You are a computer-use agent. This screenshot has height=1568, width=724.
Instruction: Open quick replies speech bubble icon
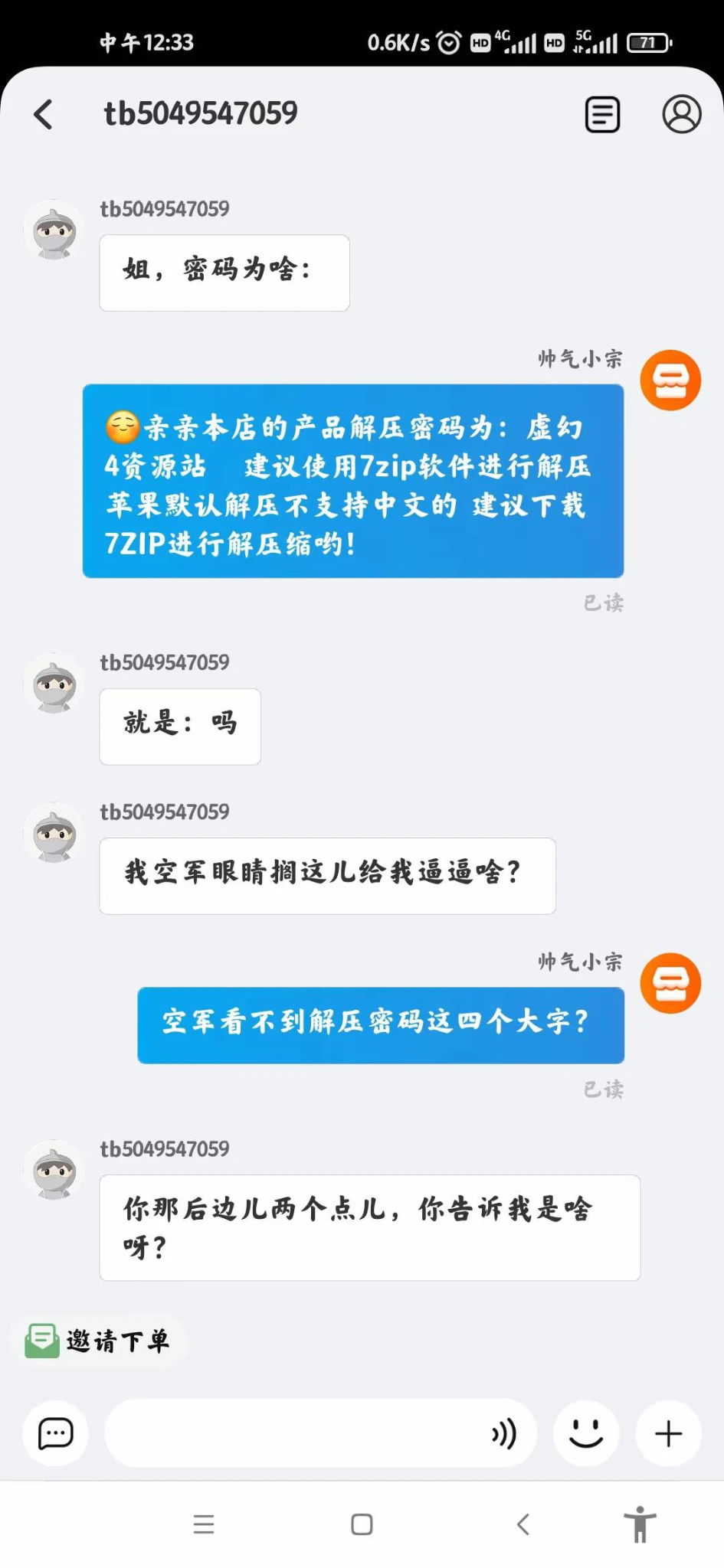[x=55, y=1433]
